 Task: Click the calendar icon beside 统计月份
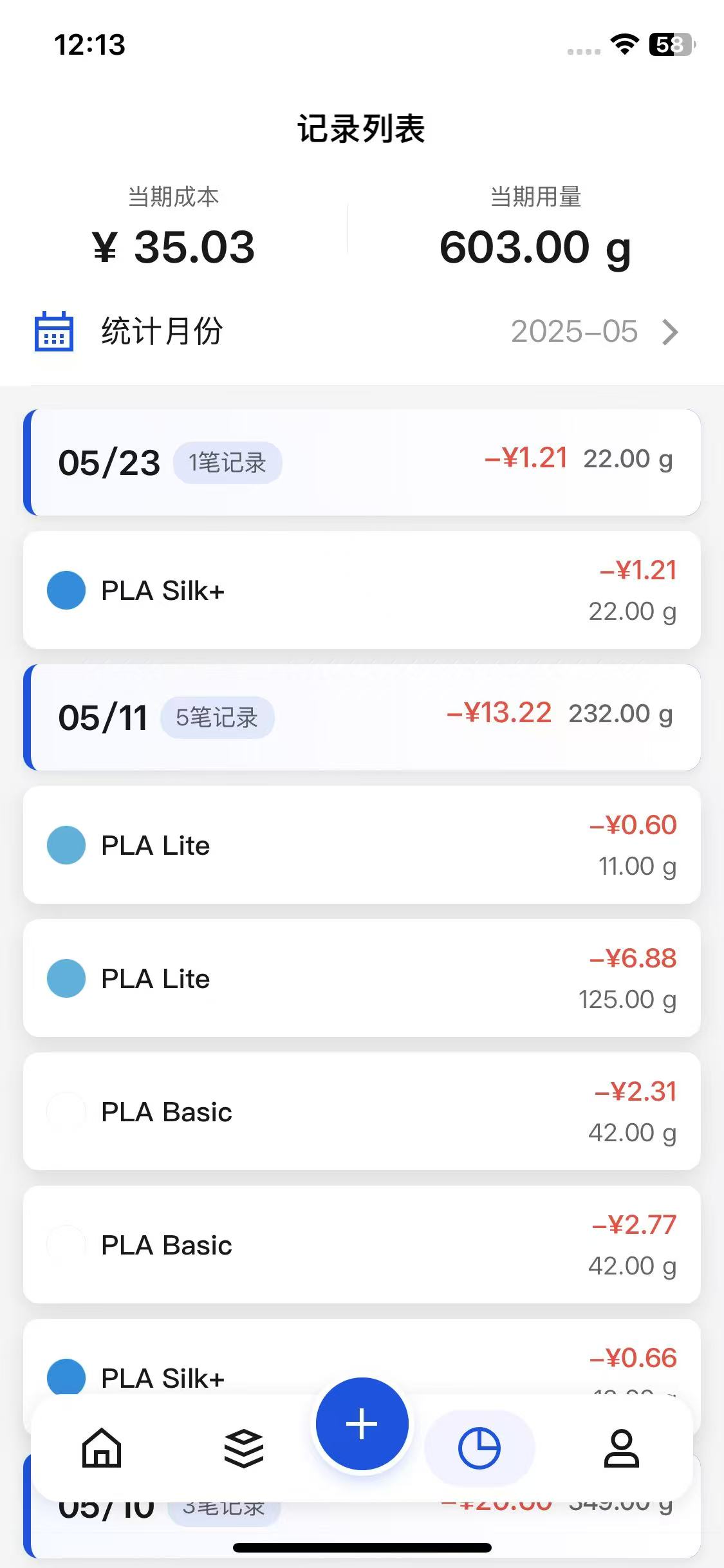tap(54, 332)
